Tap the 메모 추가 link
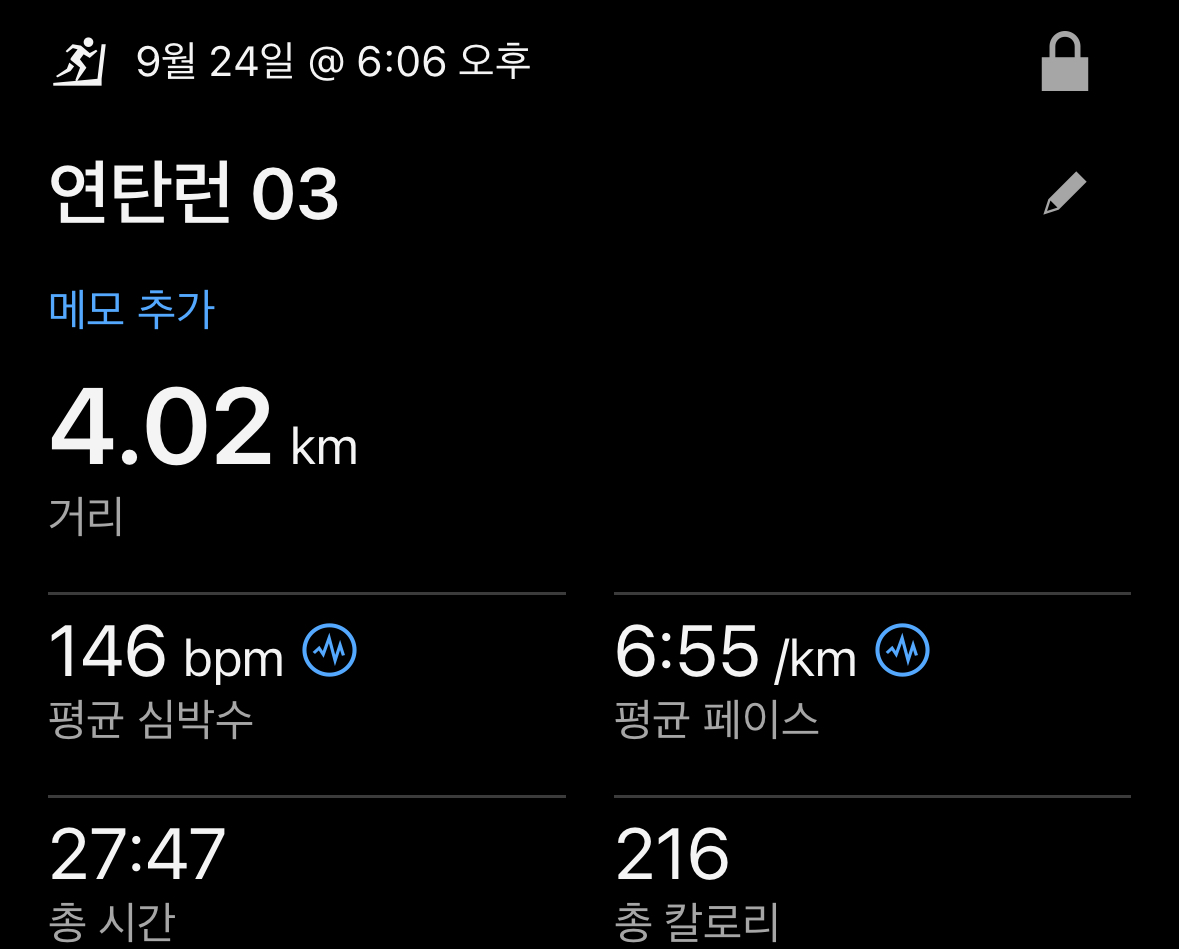 (132, 310)
